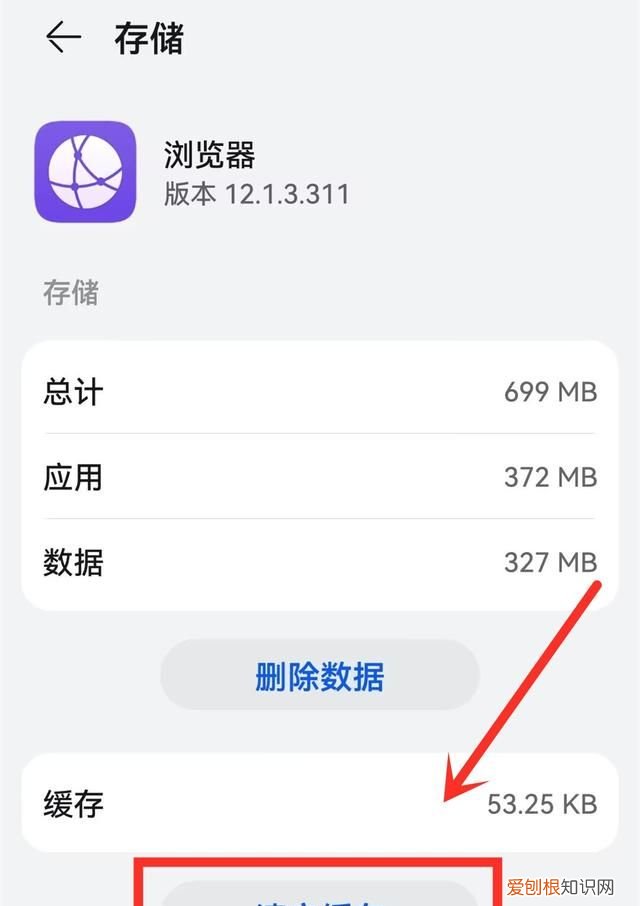Tap the 删除数据 button

click(x=319, y=677)
